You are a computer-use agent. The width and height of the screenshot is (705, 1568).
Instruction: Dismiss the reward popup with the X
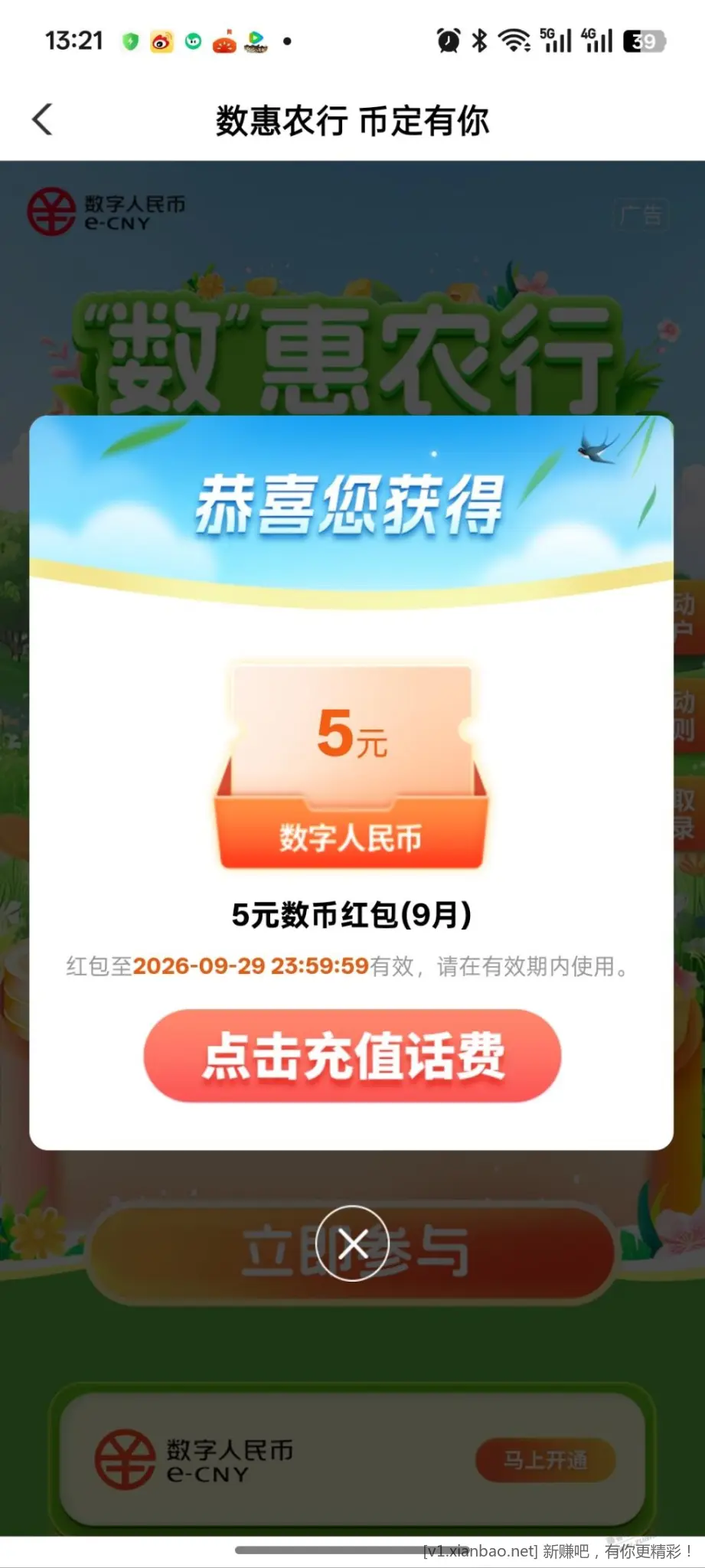click(352, 1243)
